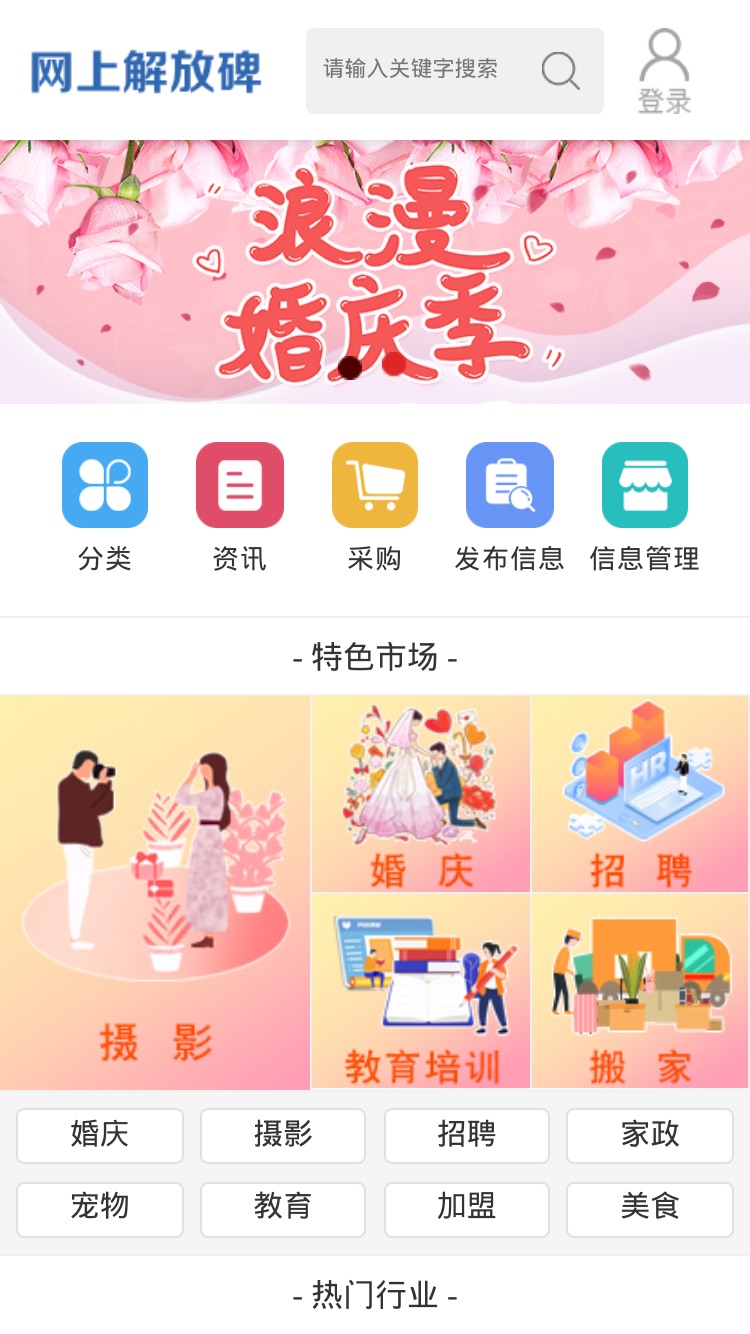Tap the magnifying glass search icon
This screenshot has width=750, height=1334.
[x=561, y=70]
